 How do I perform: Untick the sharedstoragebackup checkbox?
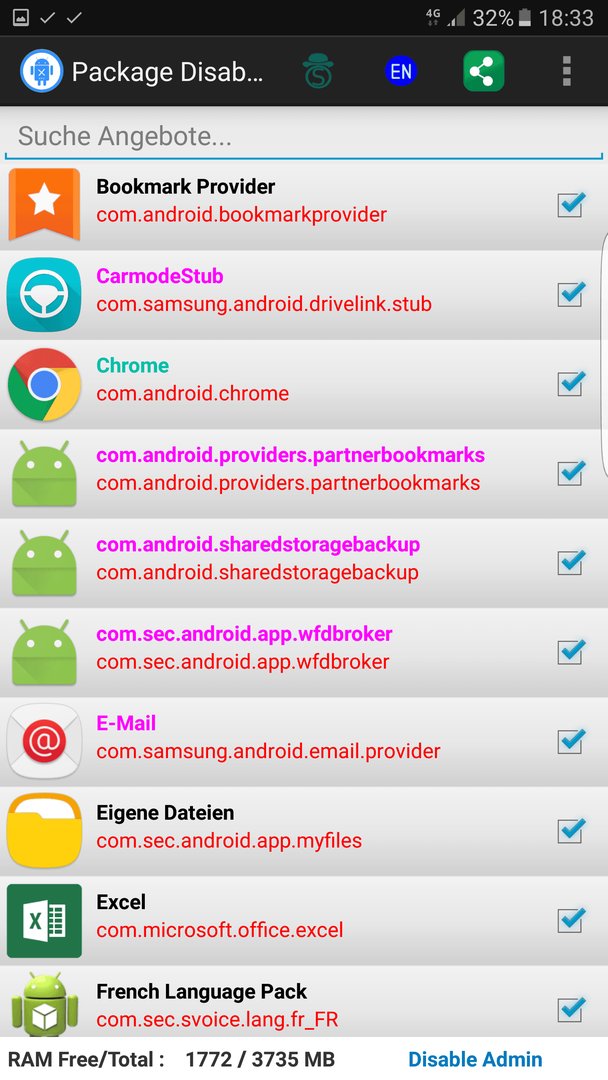[571, 563]
